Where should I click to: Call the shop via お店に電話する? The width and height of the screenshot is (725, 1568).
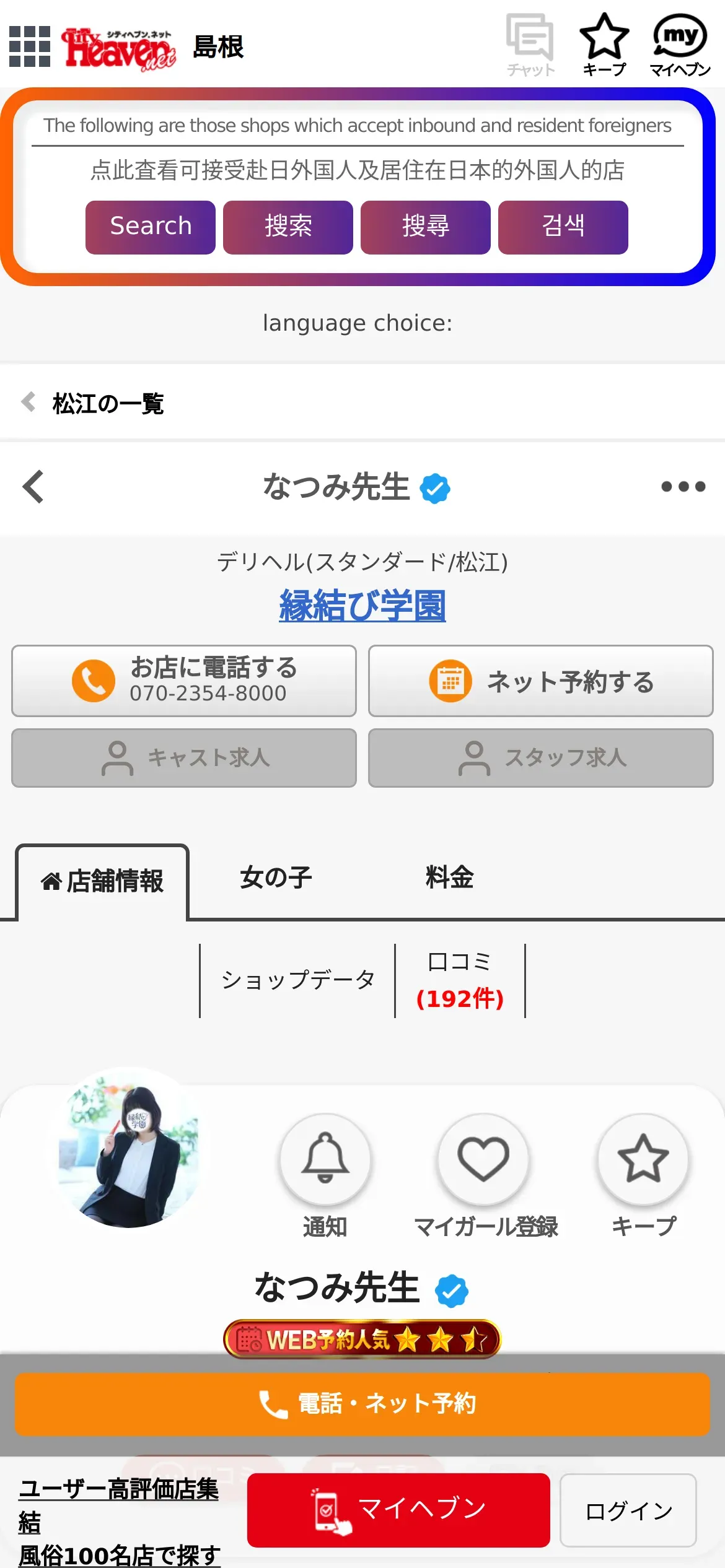click(x=184, y=681)
